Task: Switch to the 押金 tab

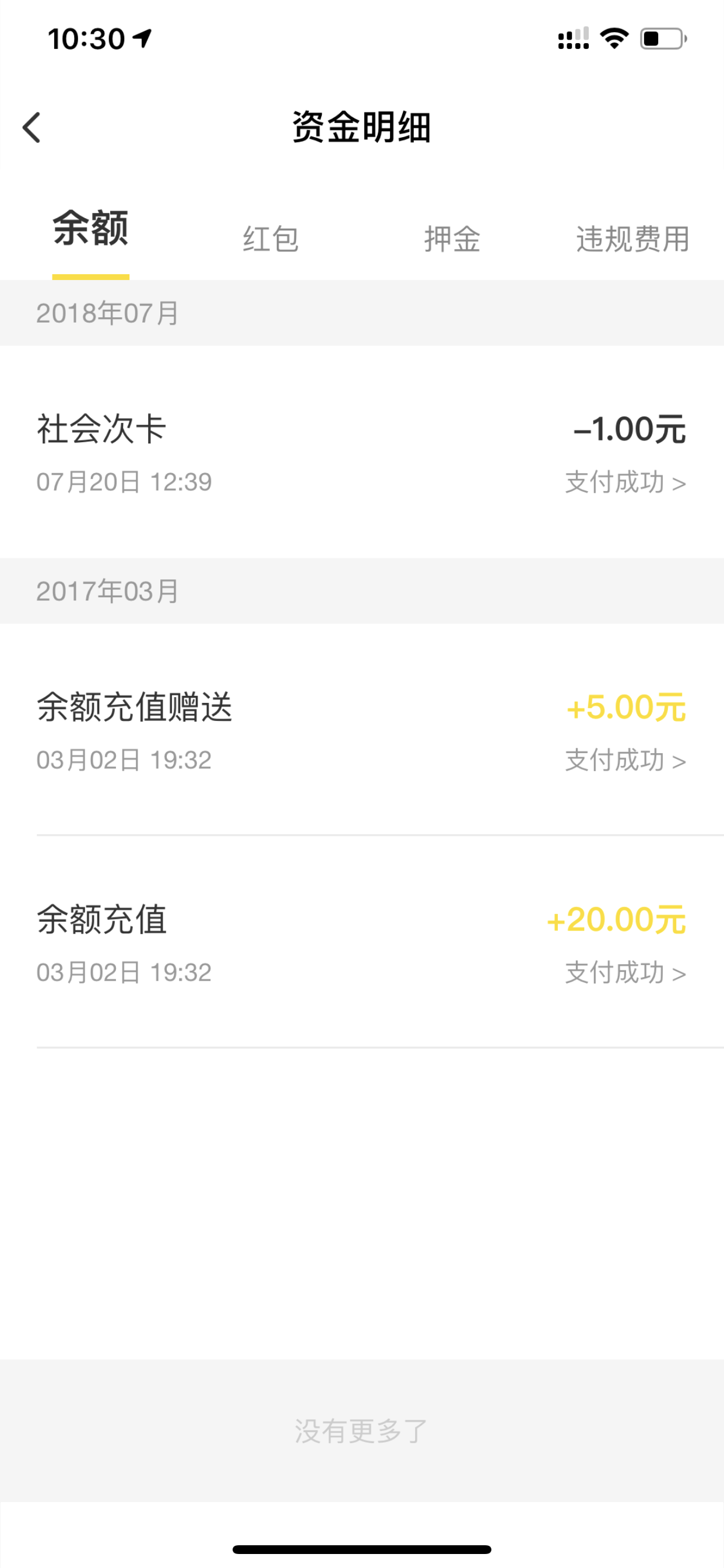Action: (x=452, y=239)
